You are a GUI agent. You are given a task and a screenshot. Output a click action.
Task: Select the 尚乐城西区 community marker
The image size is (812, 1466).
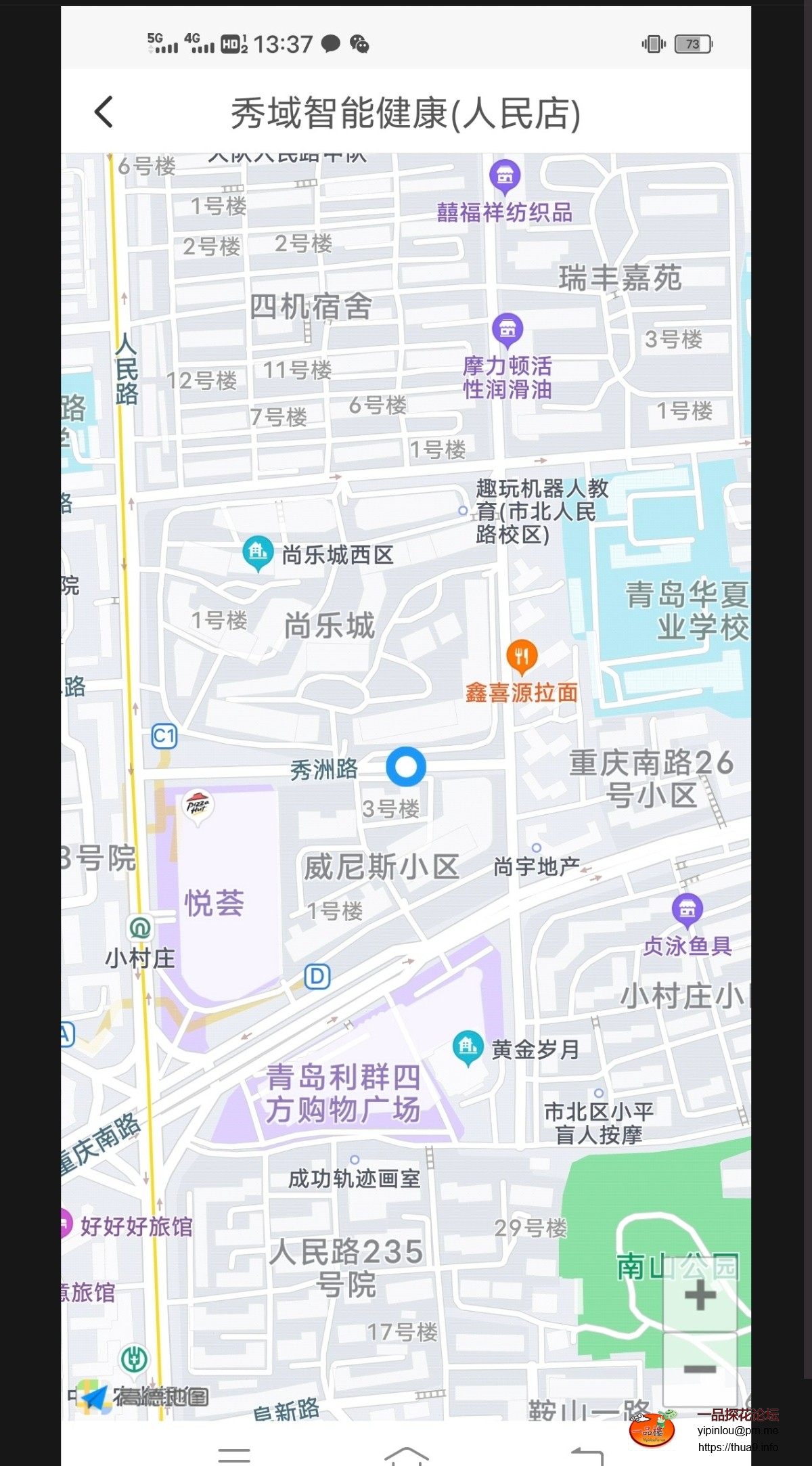(256, 552)
